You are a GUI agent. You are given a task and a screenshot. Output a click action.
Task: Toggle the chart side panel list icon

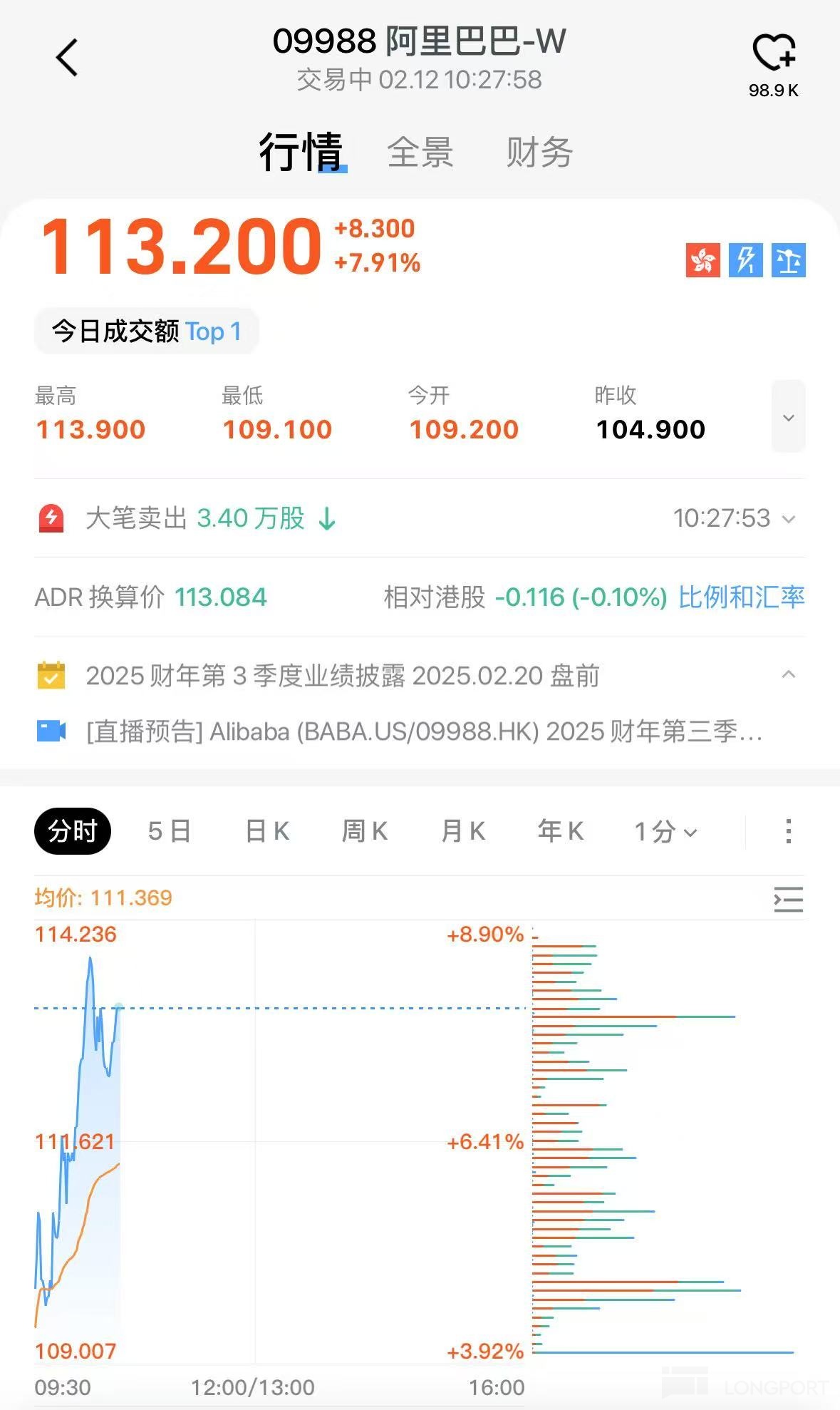pos(788,900)
